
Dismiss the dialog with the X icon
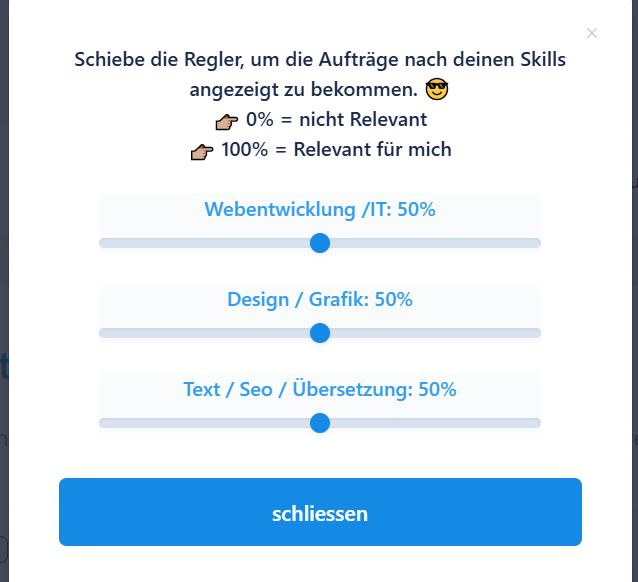point(592,33)
